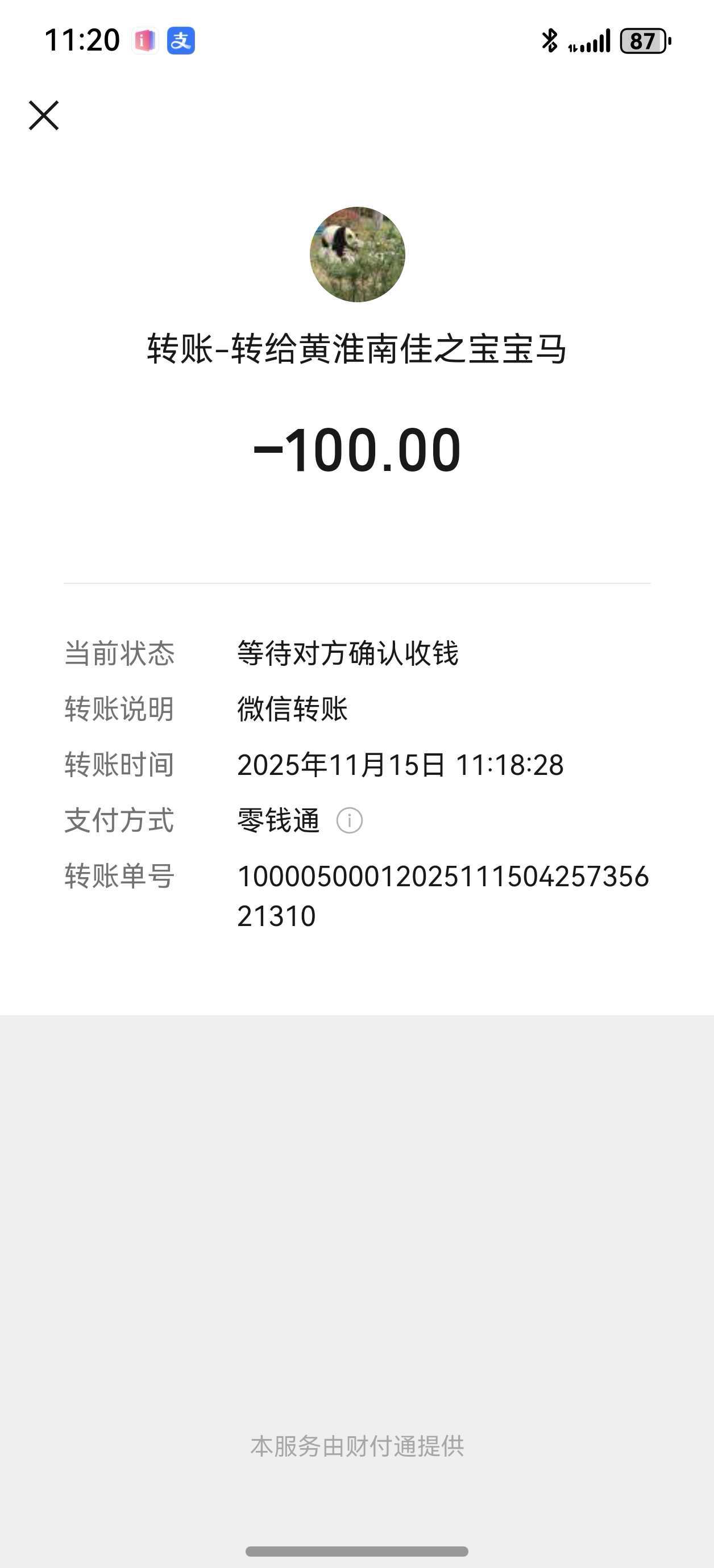Close the transfer details page
Viewport: 714px width, 1568px height.
click(44, 116)
